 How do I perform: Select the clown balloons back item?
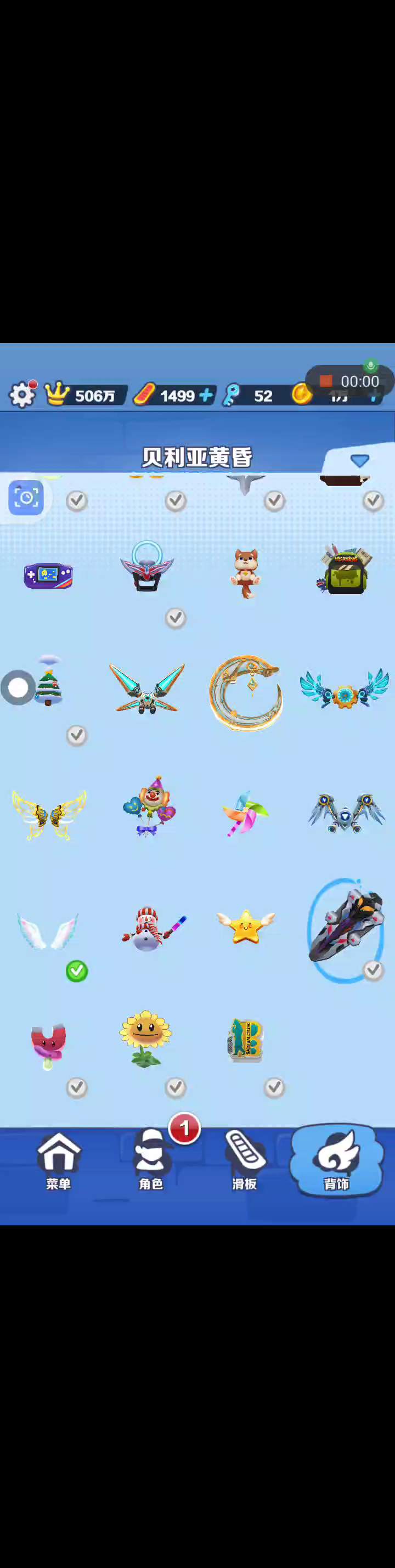coord(148,807)
